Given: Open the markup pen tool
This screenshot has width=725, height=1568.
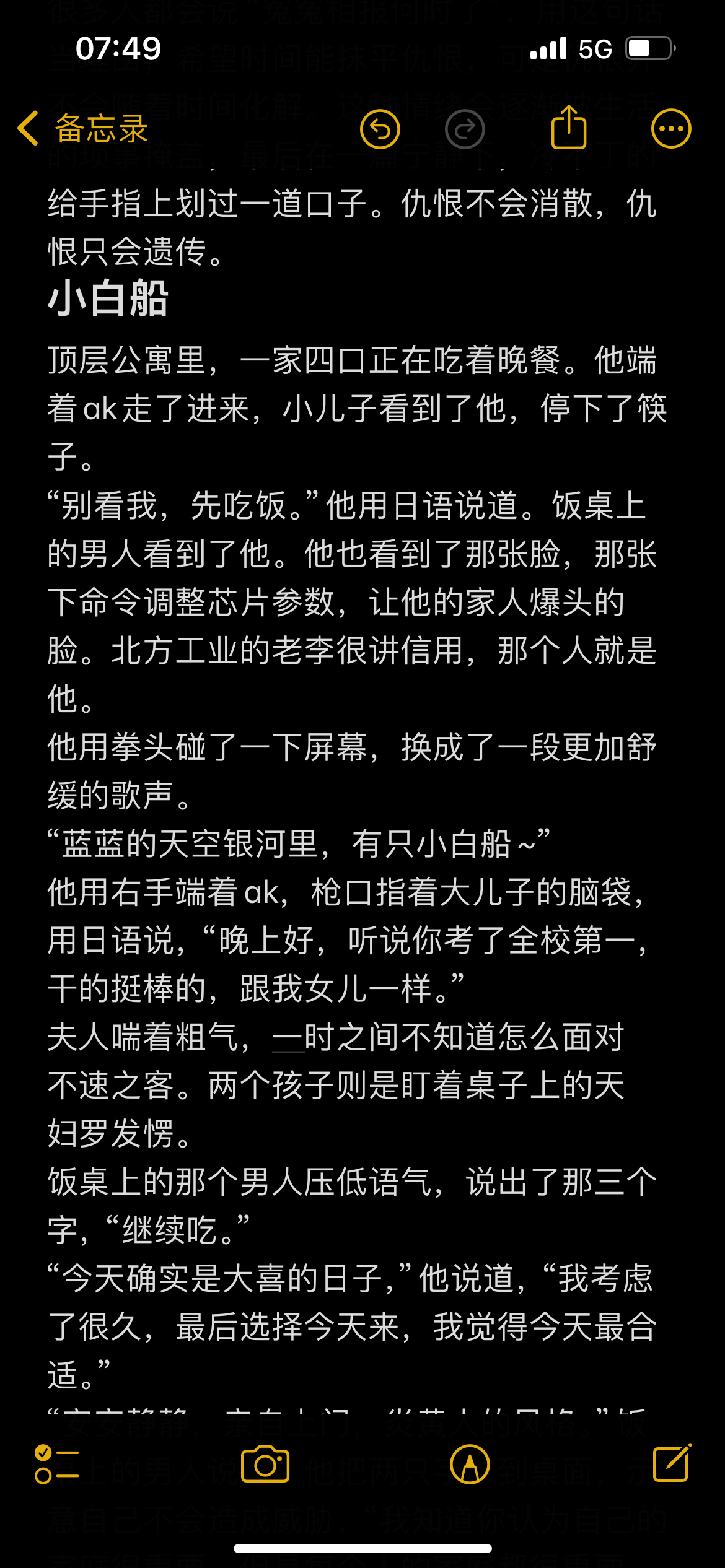Looking at the screenshot, I should 470,1465.
